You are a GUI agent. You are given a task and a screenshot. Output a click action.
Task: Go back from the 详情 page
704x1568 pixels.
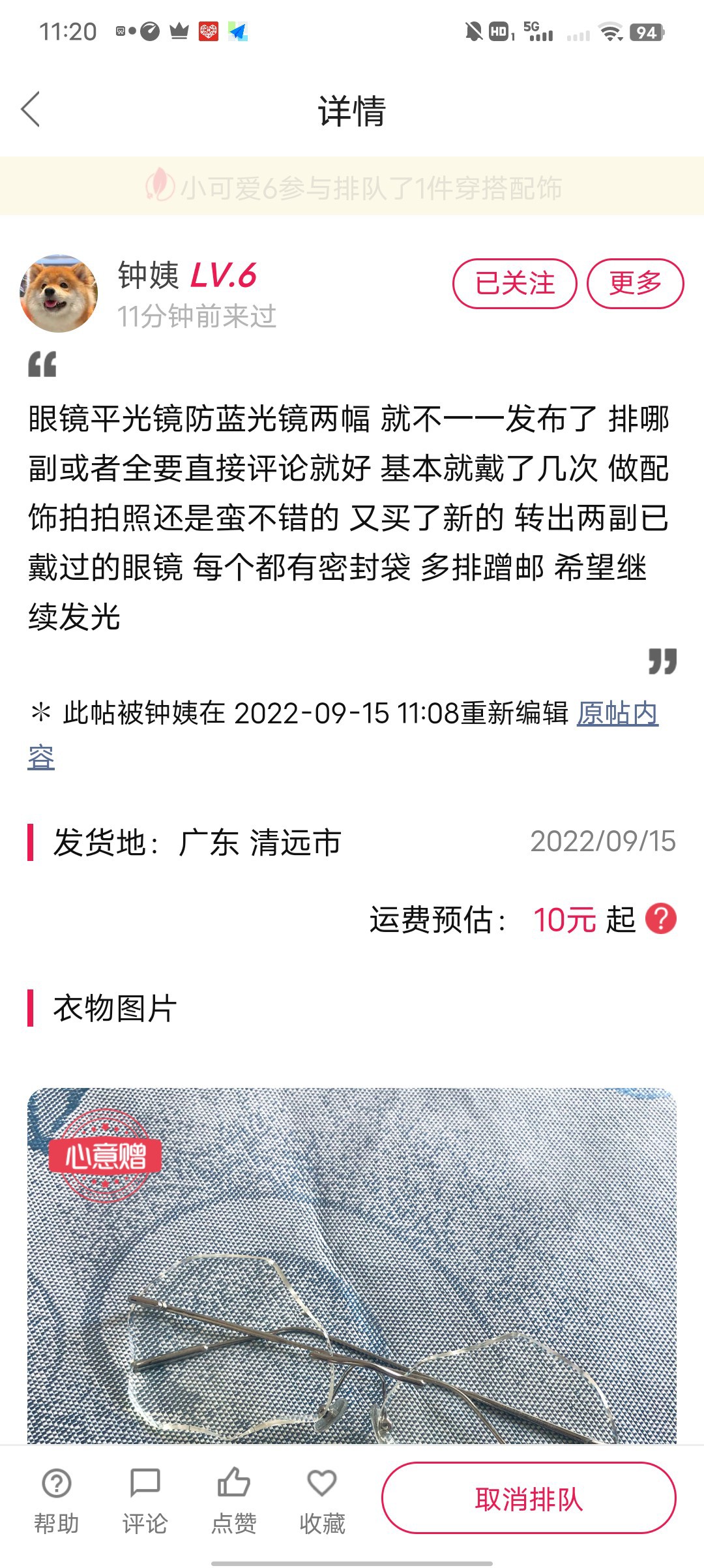point(31,110)
